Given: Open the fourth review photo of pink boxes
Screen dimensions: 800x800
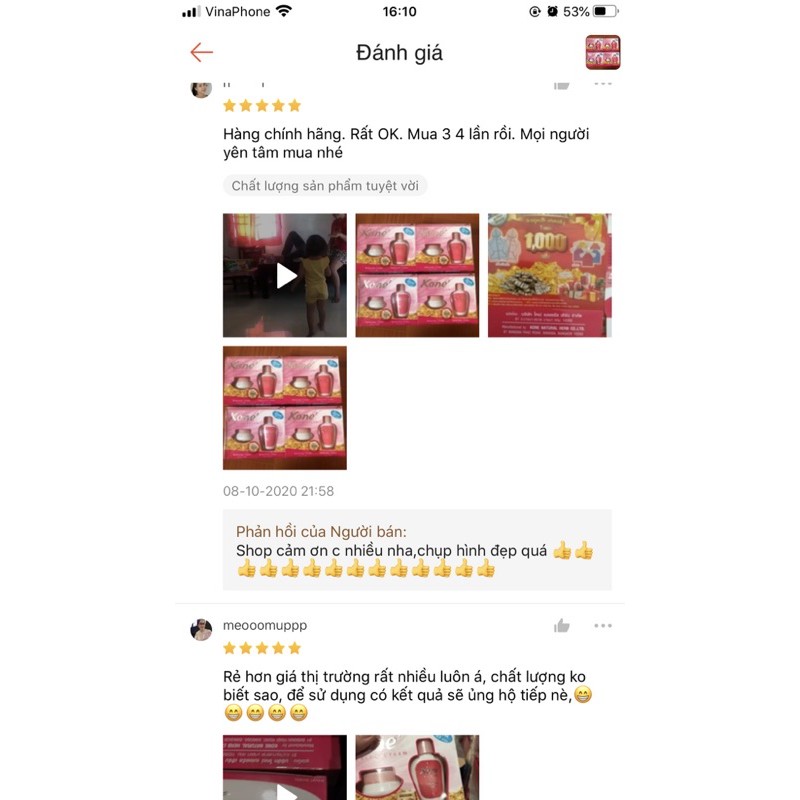Looking at the screenshot, I should pos(285,408).
